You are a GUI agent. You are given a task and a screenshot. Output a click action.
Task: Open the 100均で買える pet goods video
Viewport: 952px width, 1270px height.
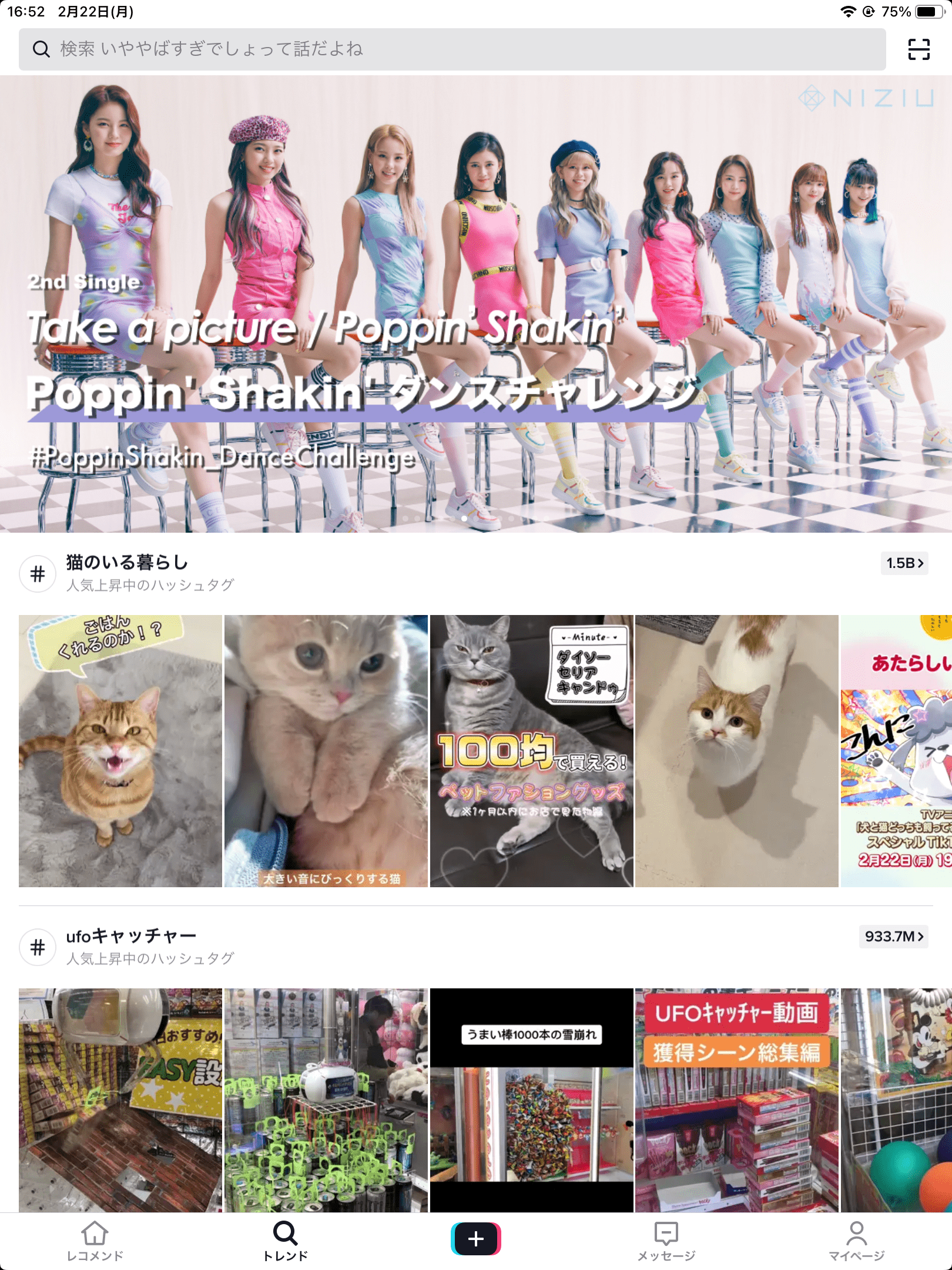[532, 751]
